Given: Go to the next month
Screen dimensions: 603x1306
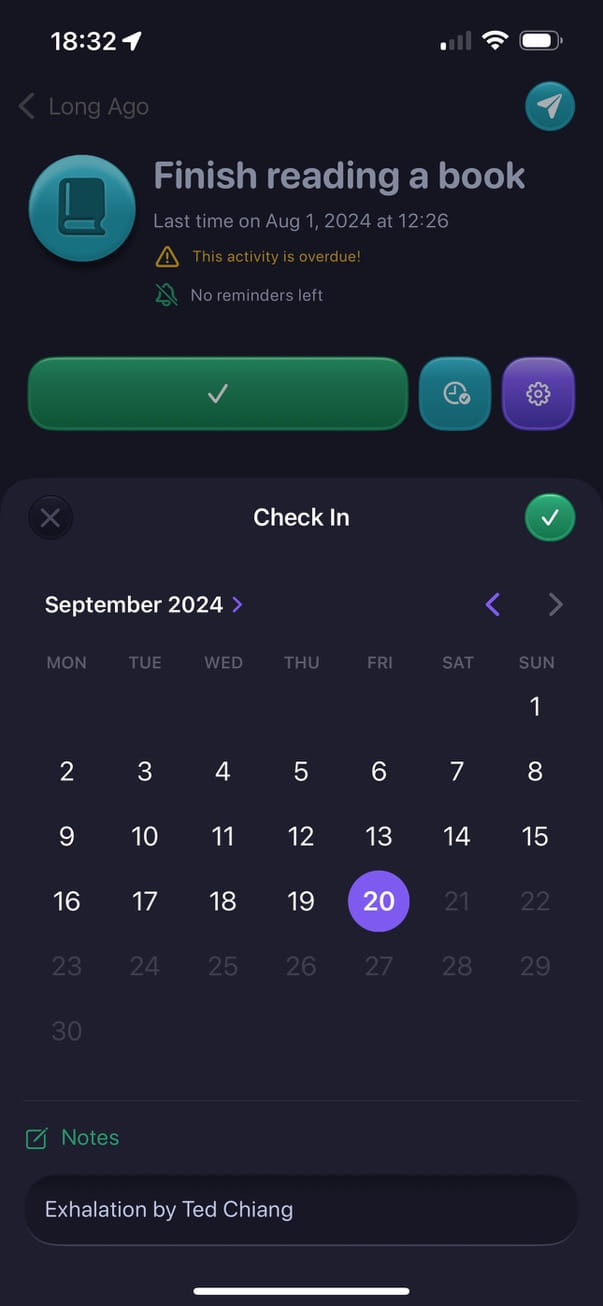Looking at the screenshot, I should [556, 604].
